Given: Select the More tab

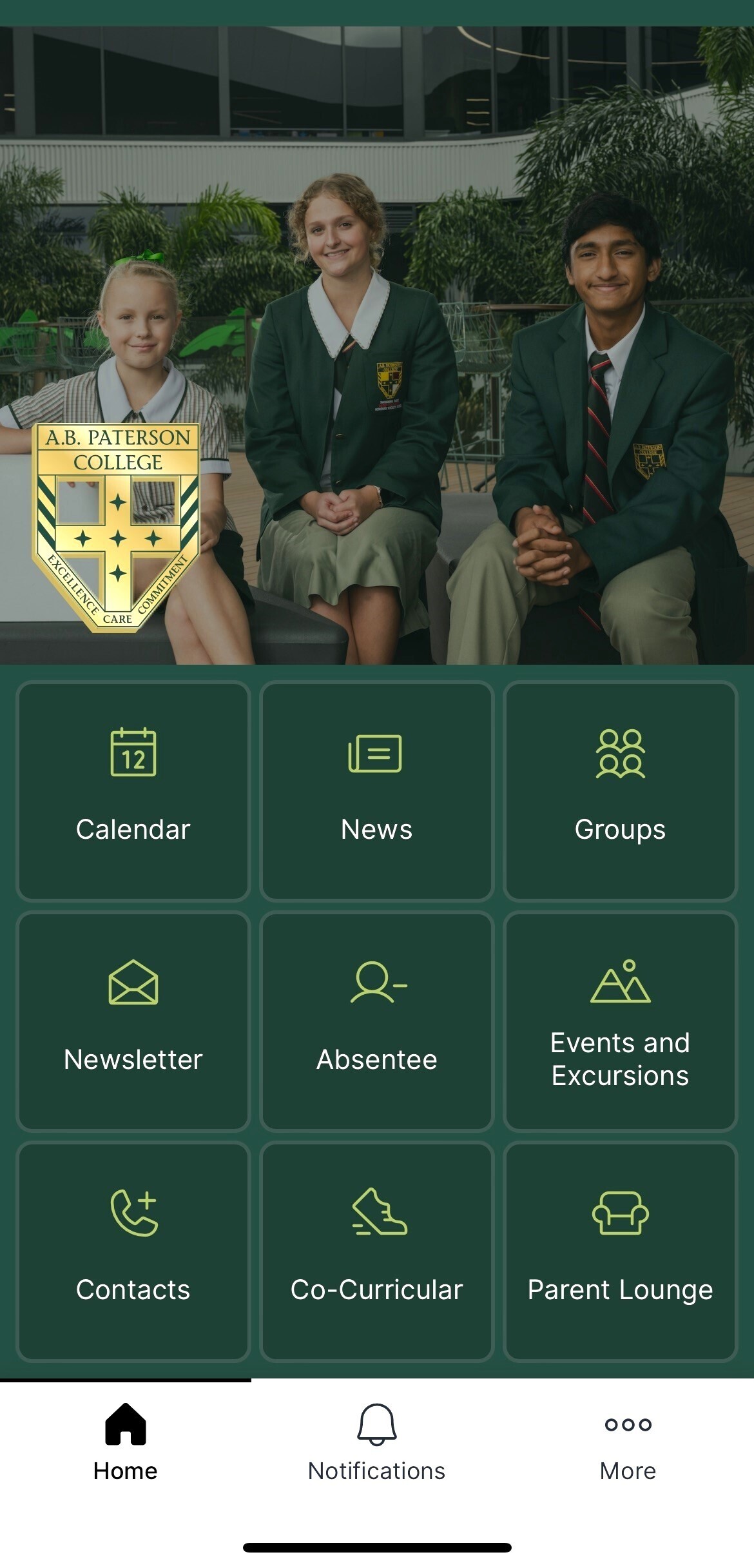Looking at the screenshot, I should point(628,1443).
